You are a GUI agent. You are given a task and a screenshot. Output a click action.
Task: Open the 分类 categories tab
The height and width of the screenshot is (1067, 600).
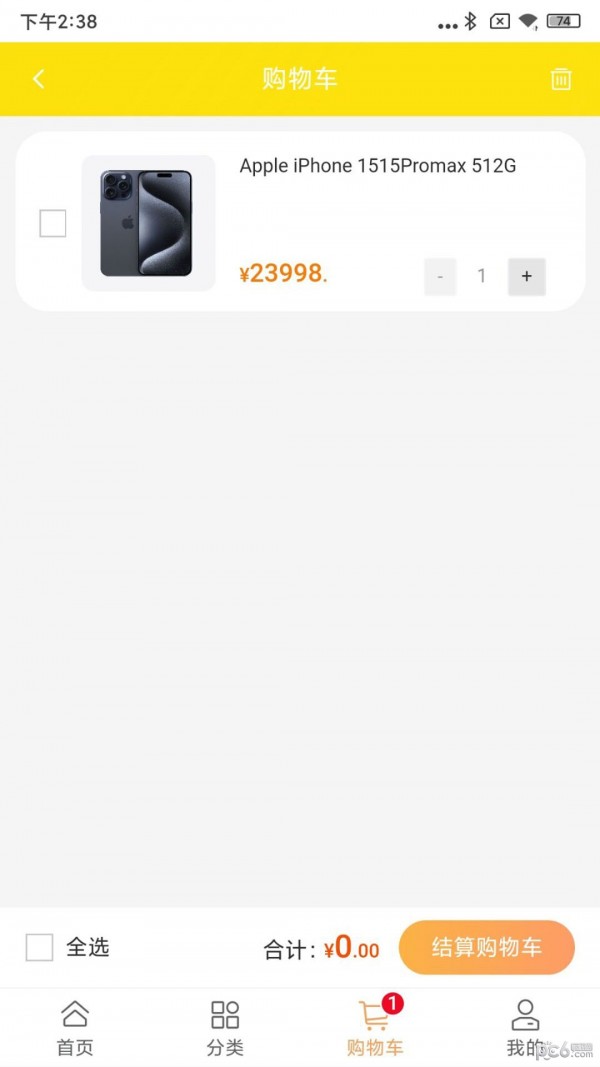225,1028
